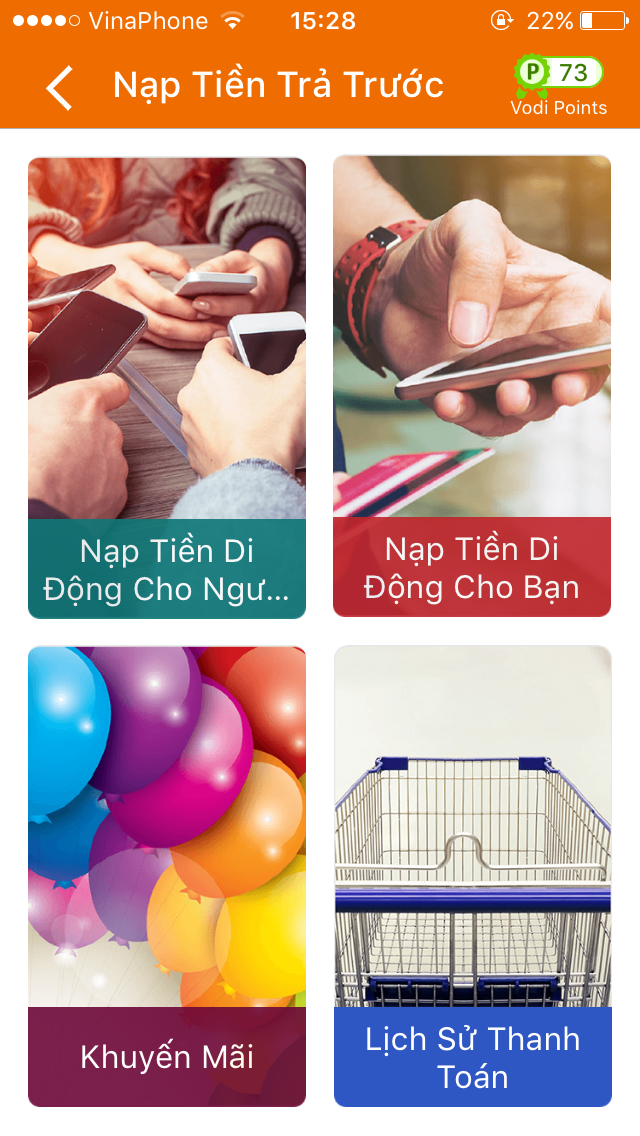Image resolution: width=640 pixels, height=1136 pixels.
Task: Select Nạp Tiền Di Động Cho Bạn card
Action: pyautogui.click(x=472, y=386)
